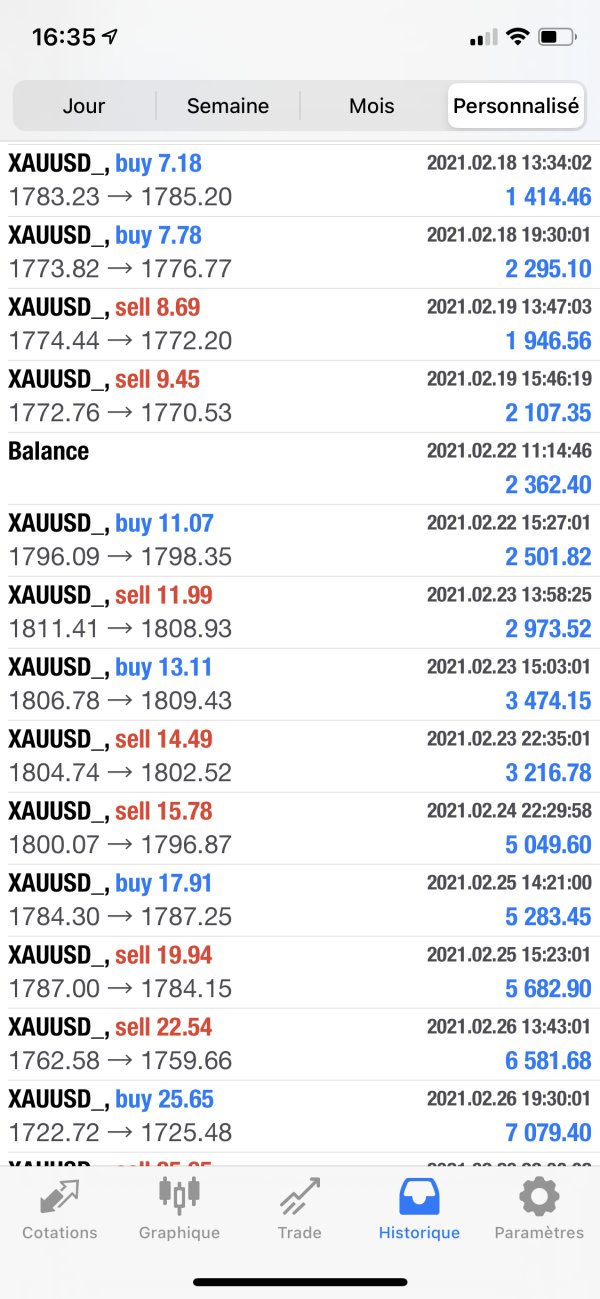Screen dimensions: 600x1299
Task: Expand the XAUUSD sell 8.69 trade
Action: [x=300, y=324]
